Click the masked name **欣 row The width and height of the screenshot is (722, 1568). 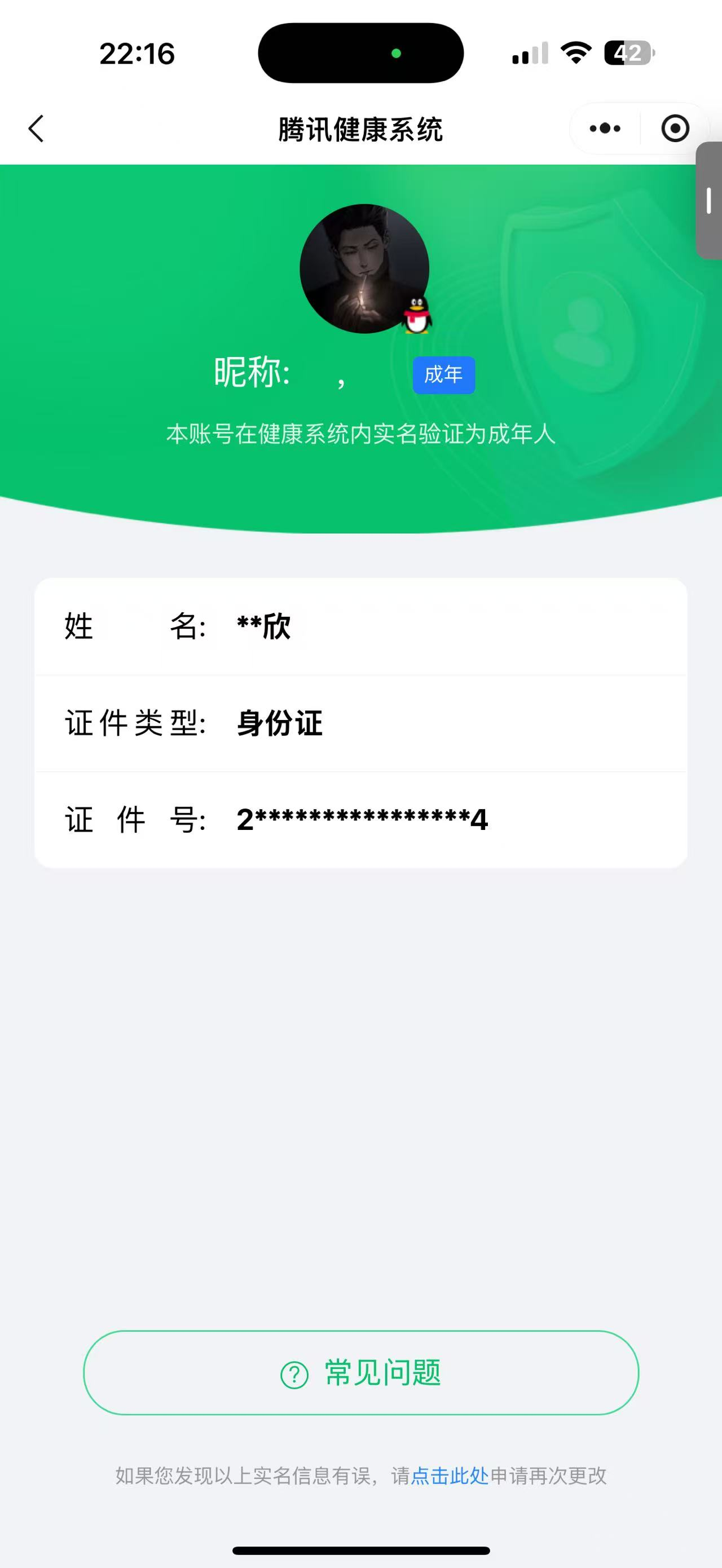[x=361, y=628]
